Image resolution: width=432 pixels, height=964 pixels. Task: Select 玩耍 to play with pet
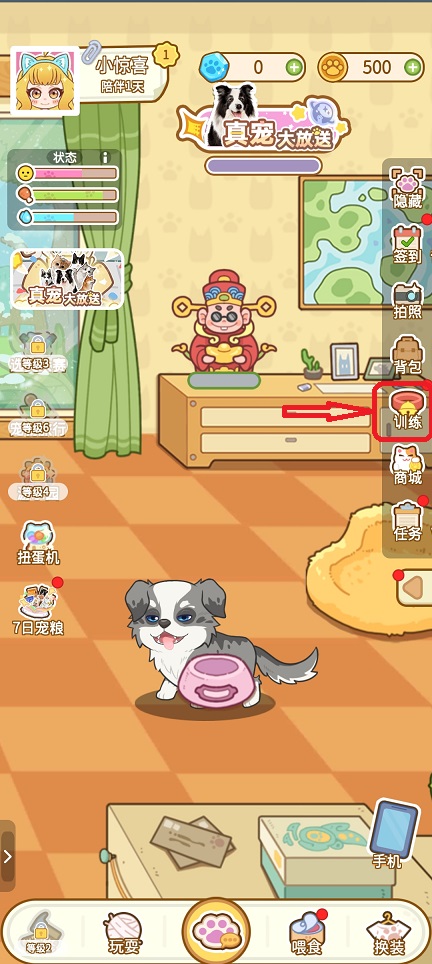[123, 932]
